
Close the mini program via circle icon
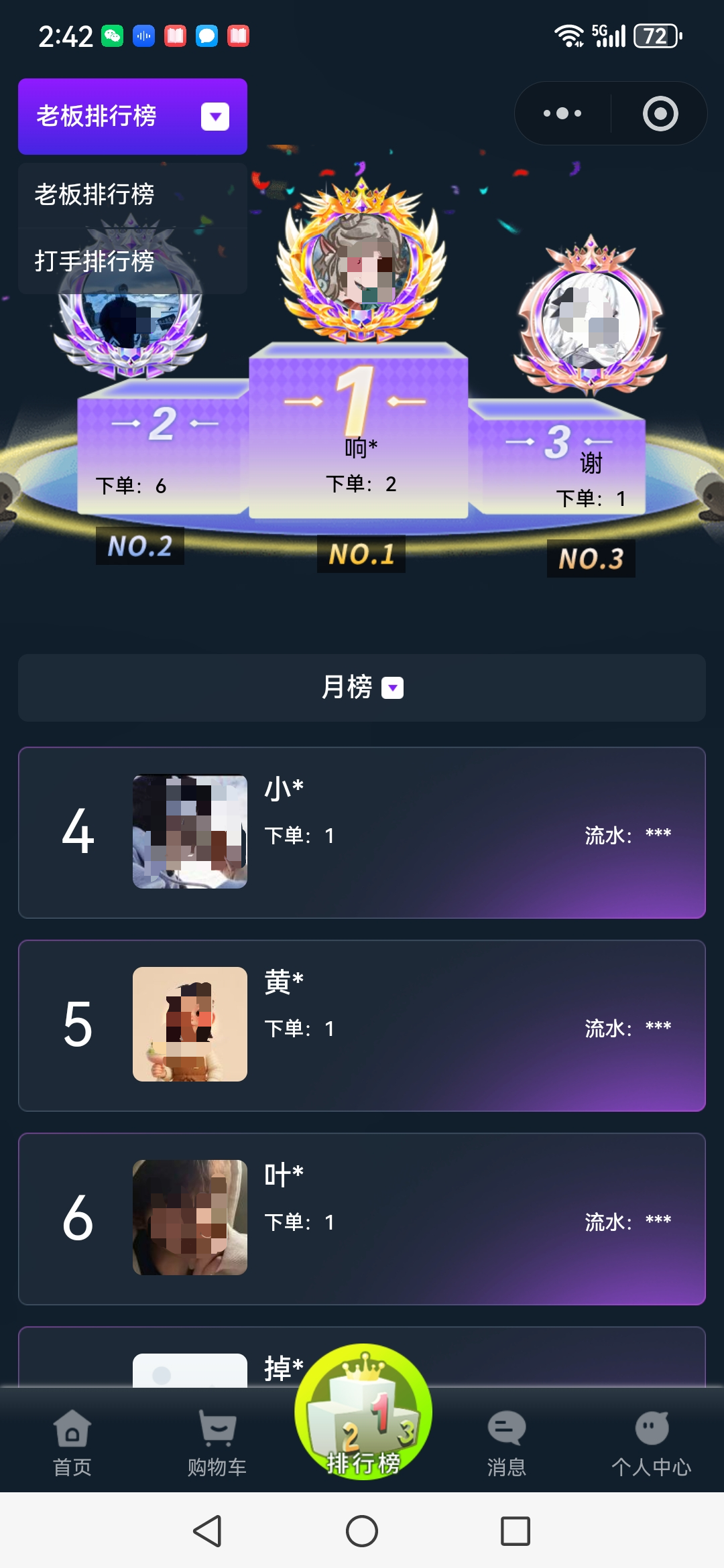click(660, 113)
